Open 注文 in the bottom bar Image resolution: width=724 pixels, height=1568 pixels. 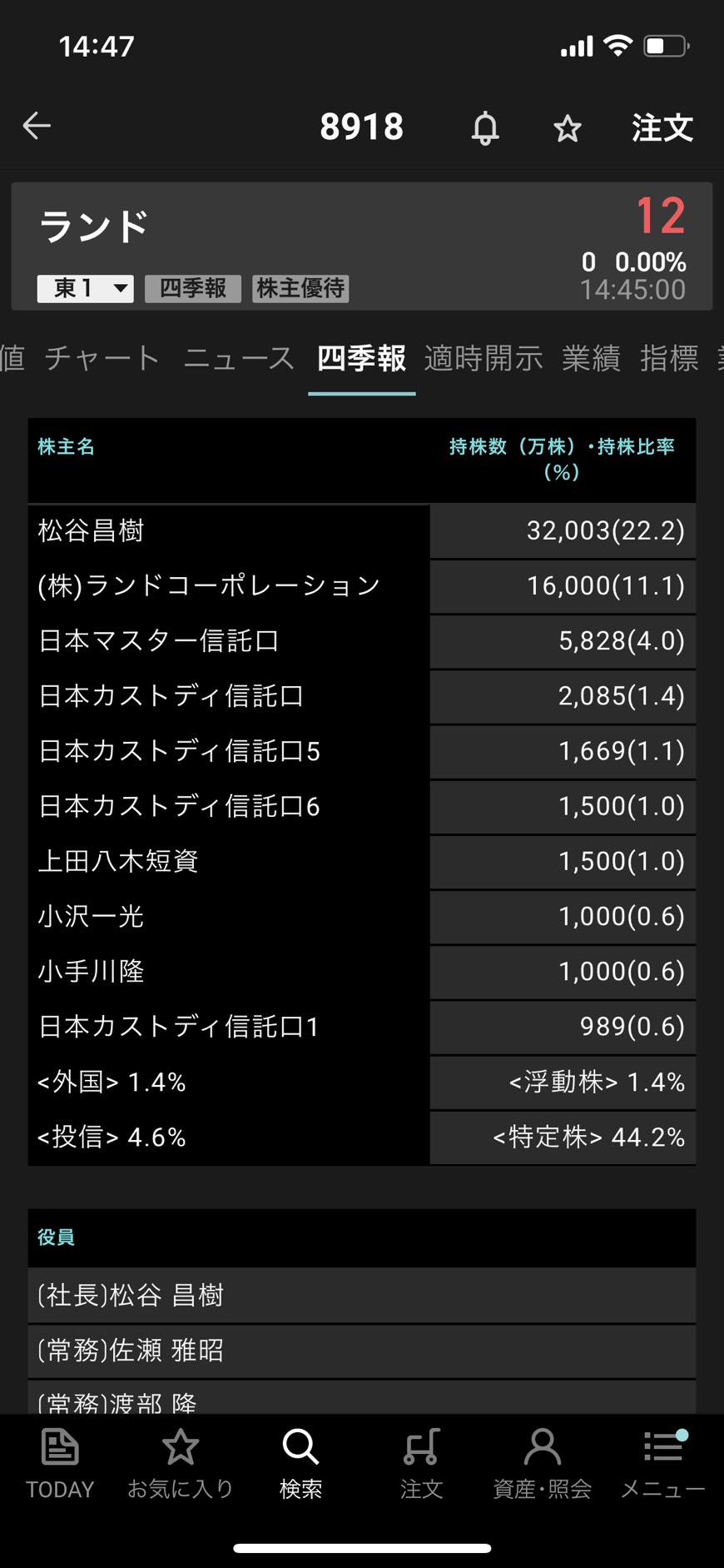tap(421, 1465)
